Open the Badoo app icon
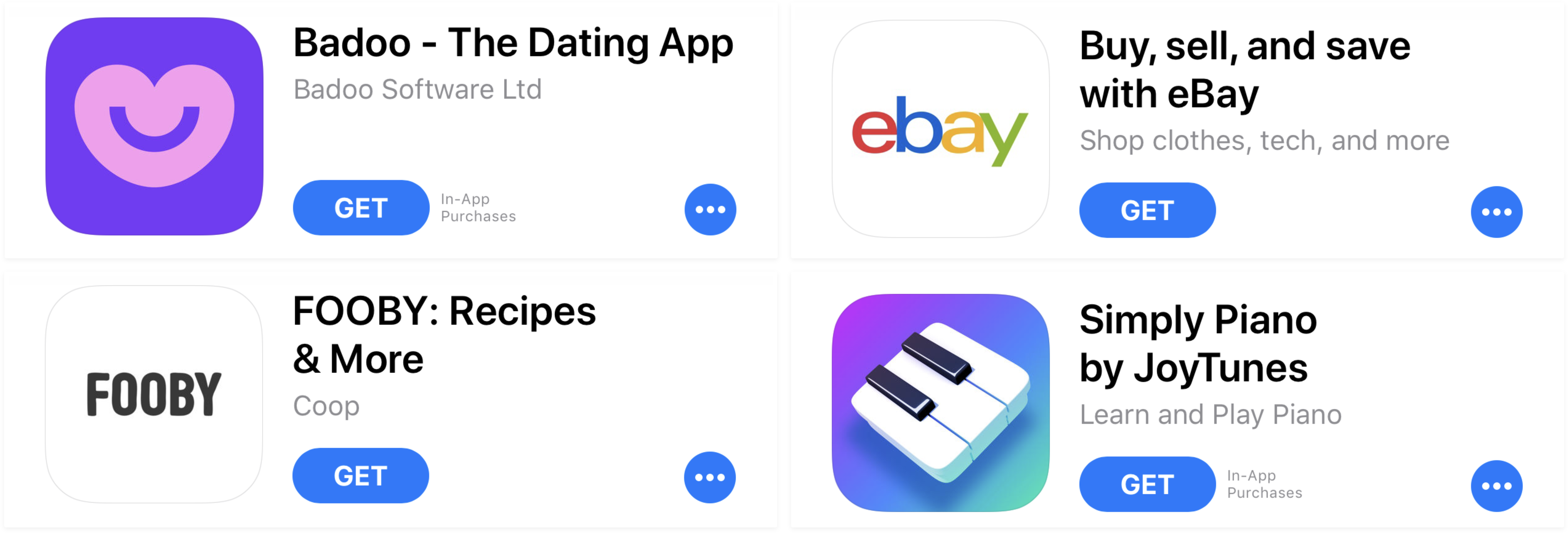1568x533 pixels. [154, 127]
